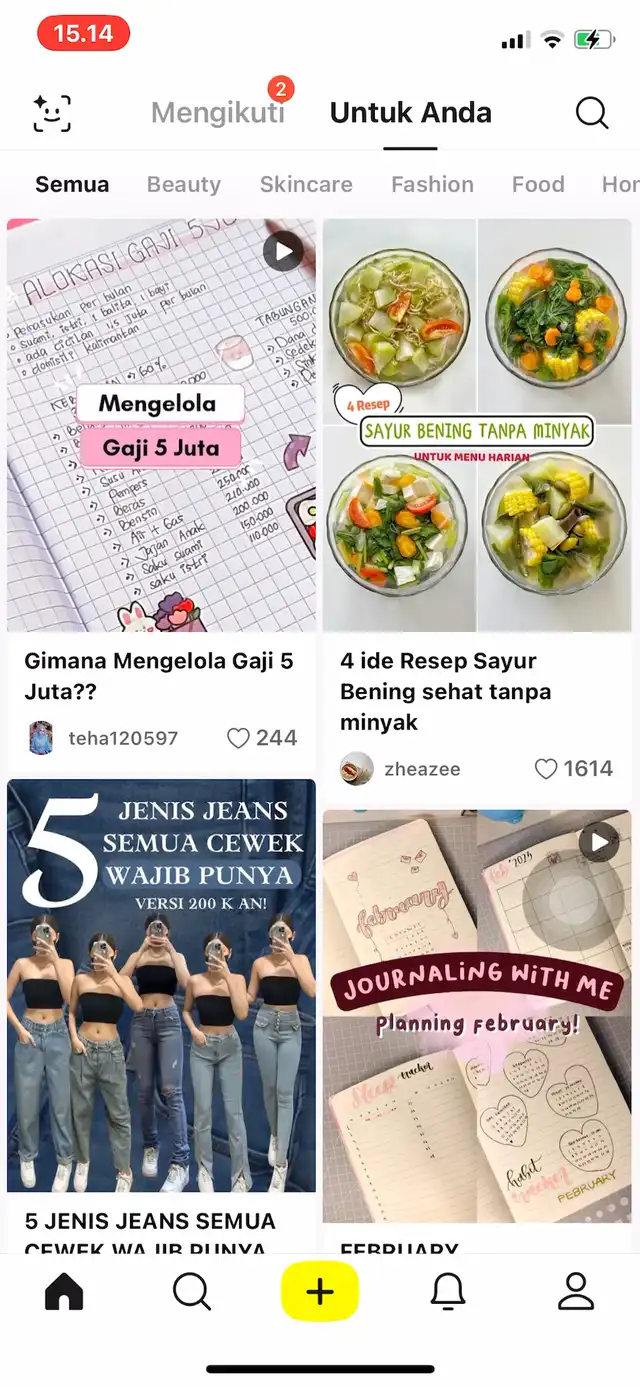Open the Sayur Bening Tanpa Minyak recipe post

click(x=477, y=425)
